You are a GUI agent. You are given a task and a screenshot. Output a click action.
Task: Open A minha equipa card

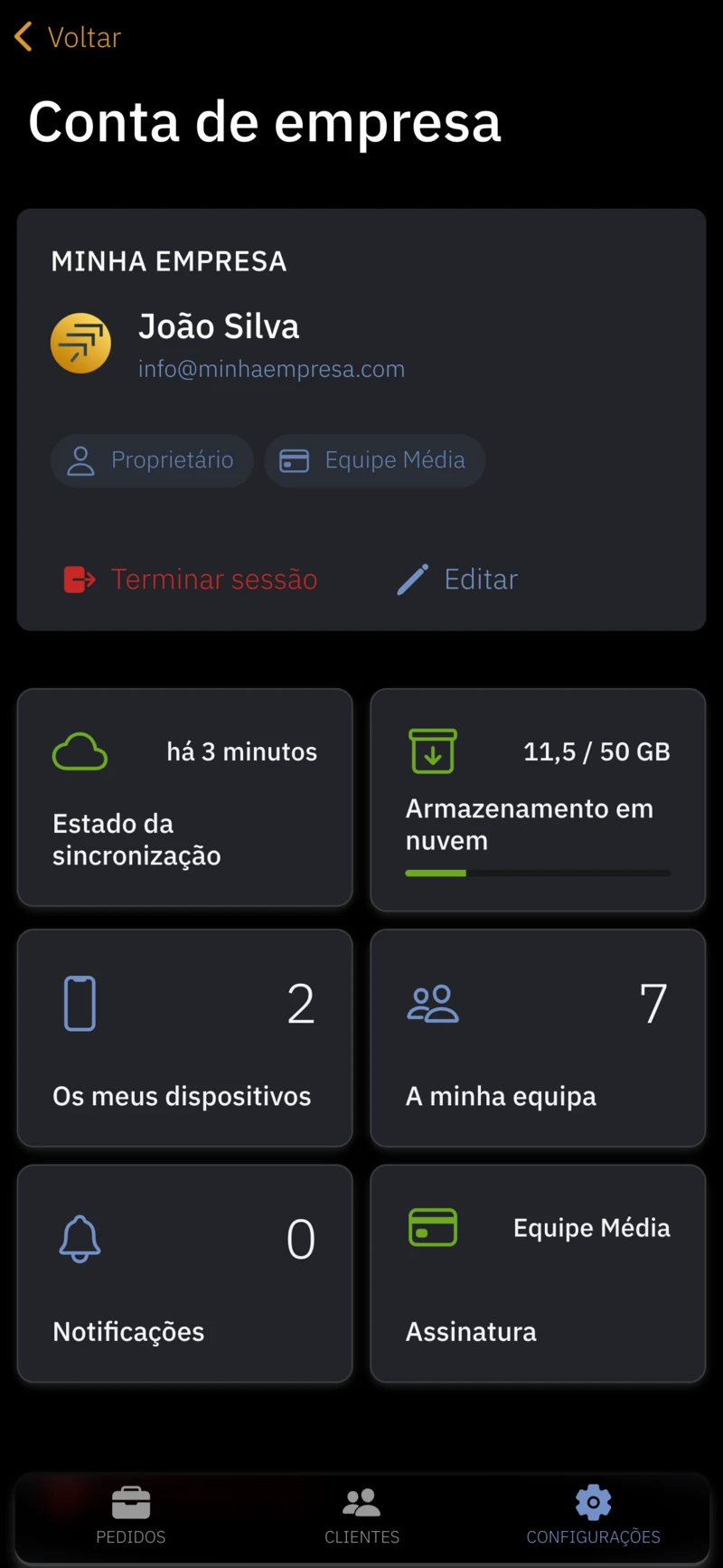tap(538, 1038)
